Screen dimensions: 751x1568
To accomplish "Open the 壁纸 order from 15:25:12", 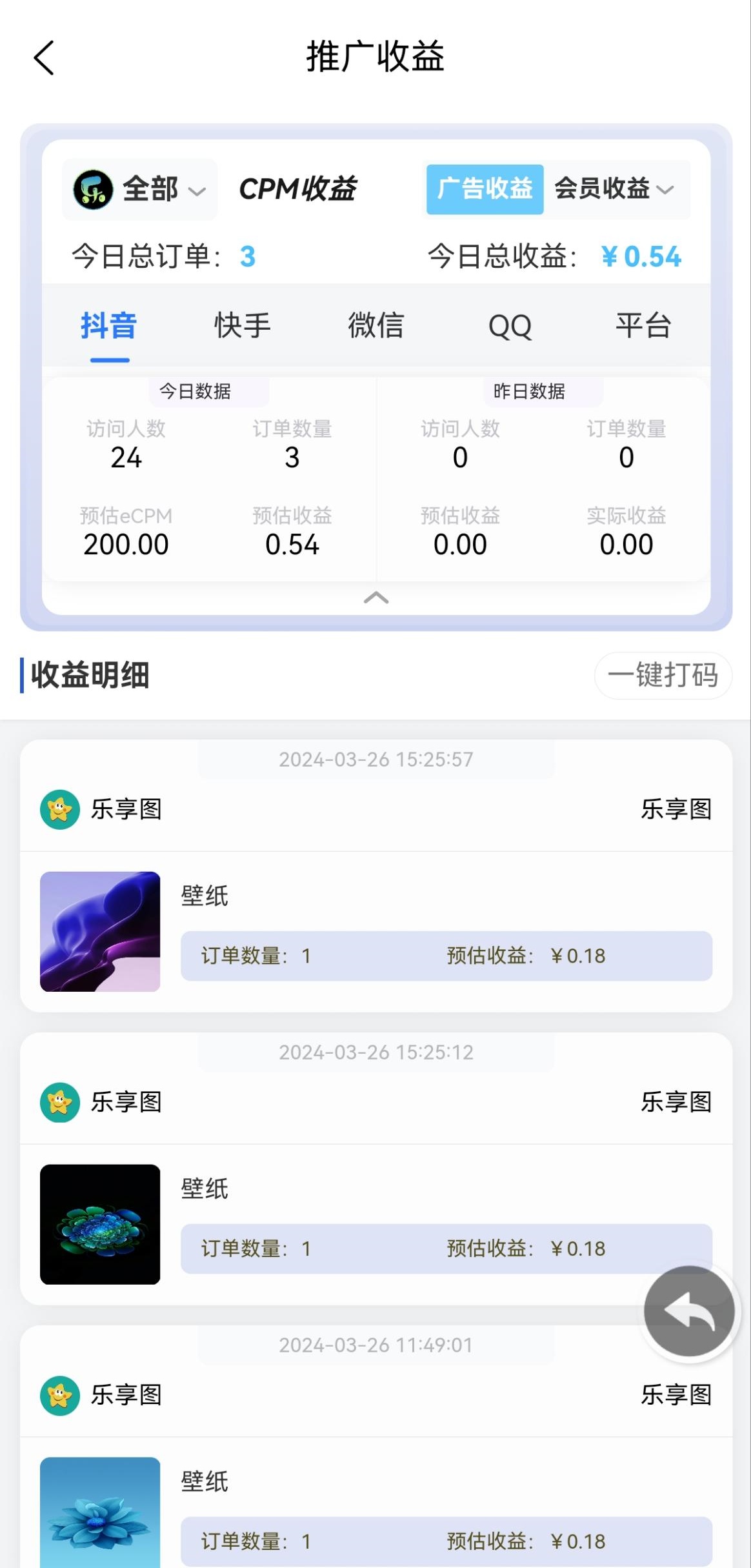I will tap(375, 1224).
